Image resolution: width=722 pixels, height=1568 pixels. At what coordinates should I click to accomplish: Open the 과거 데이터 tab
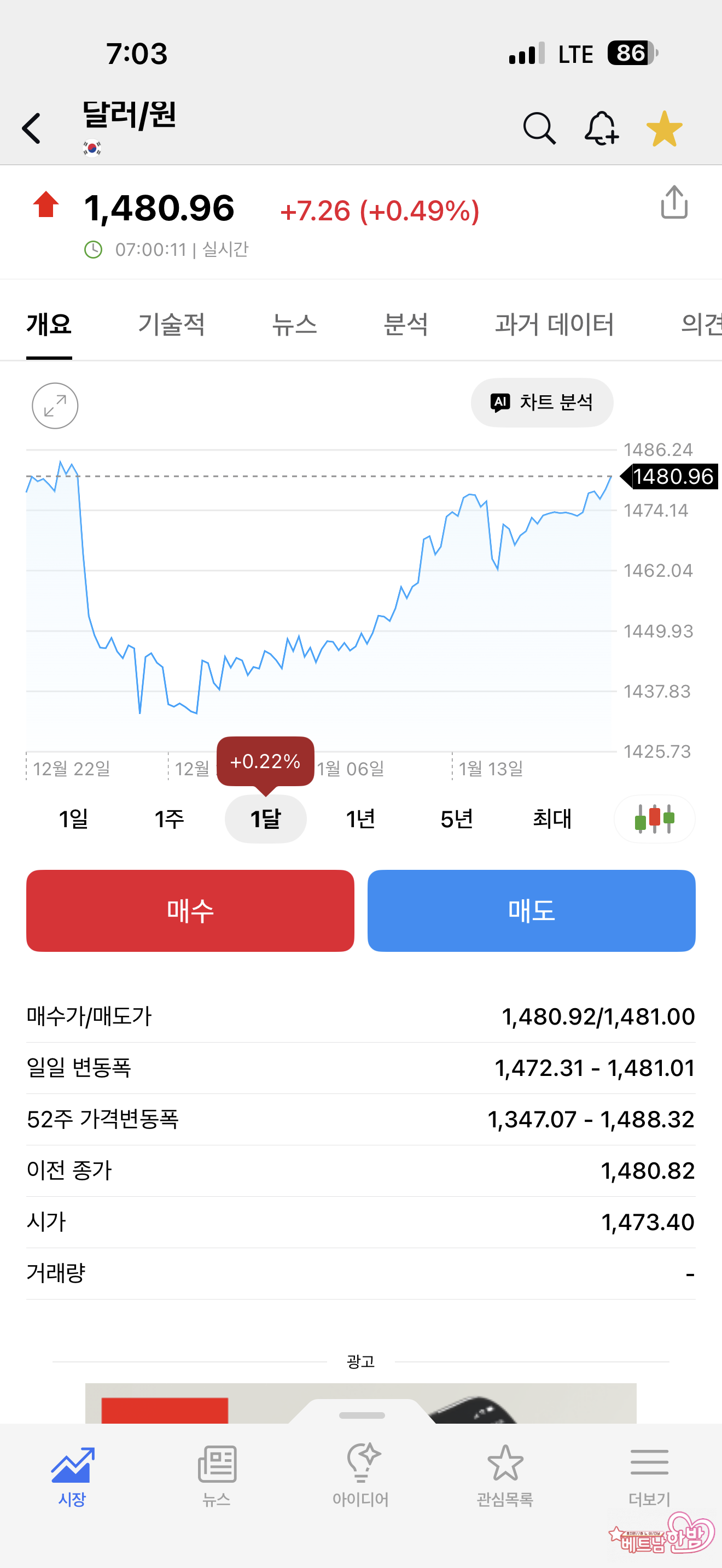tap(554, 324)
